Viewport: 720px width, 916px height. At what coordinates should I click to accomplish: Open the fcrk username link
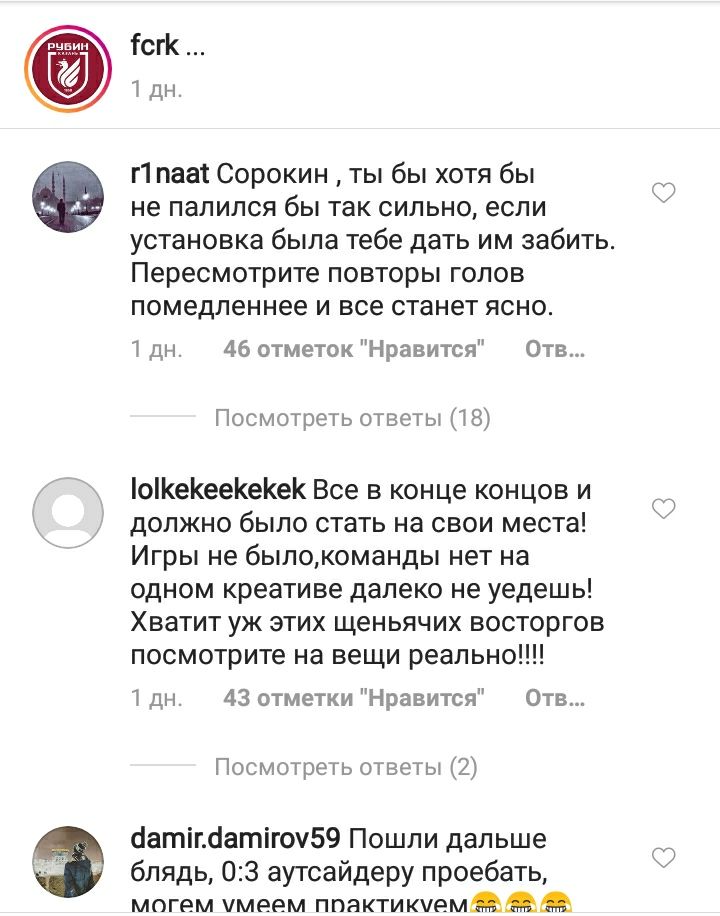153,46
